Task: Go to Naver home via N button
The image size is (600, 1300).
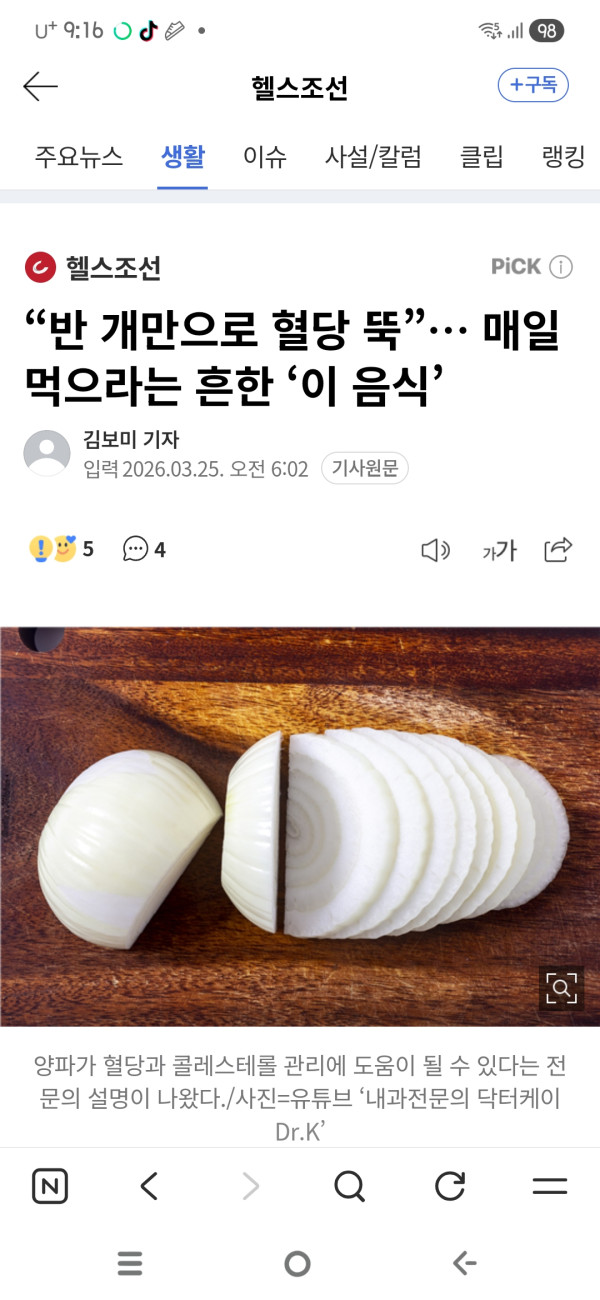Action: (x=50, y=1187)
